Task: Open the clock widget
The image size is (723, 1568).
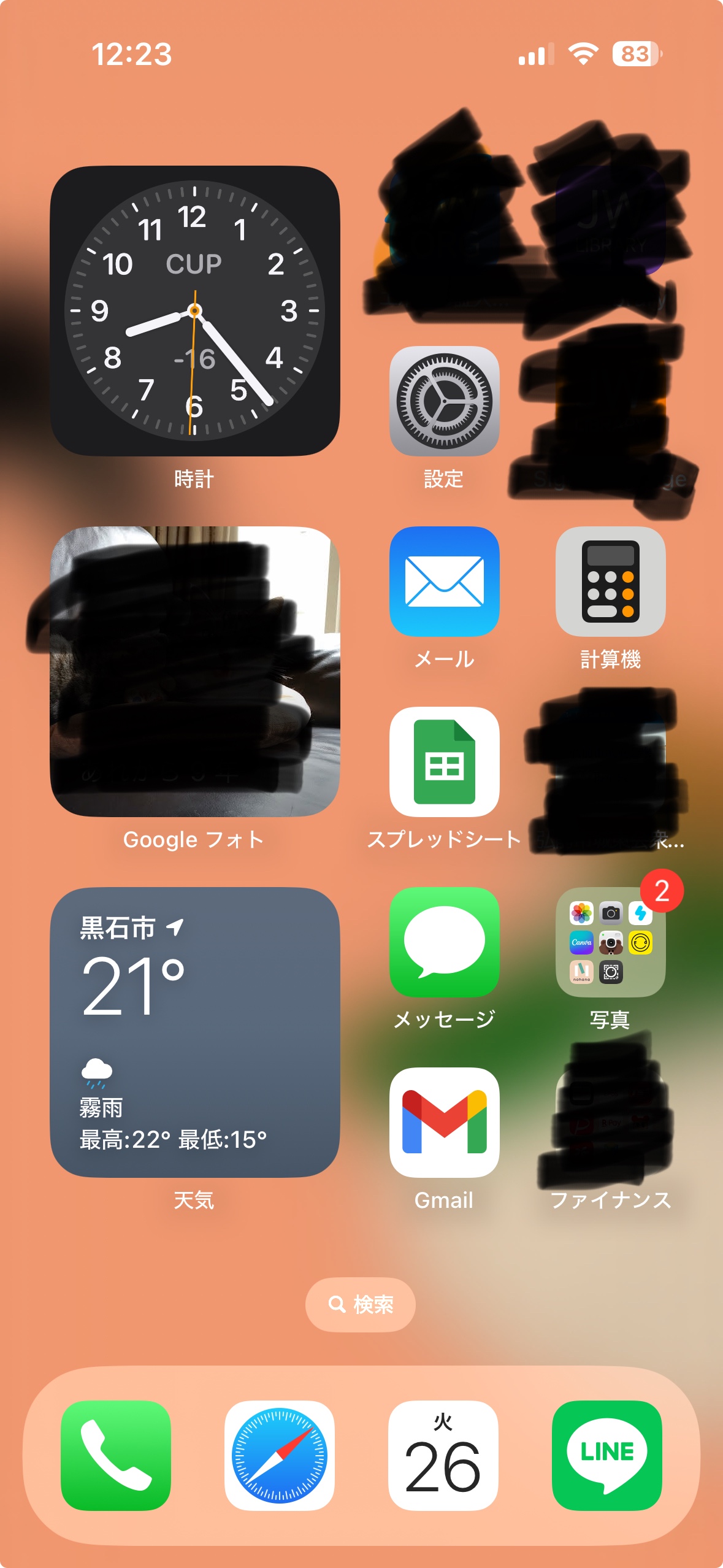Action: [x=194, y=310]
